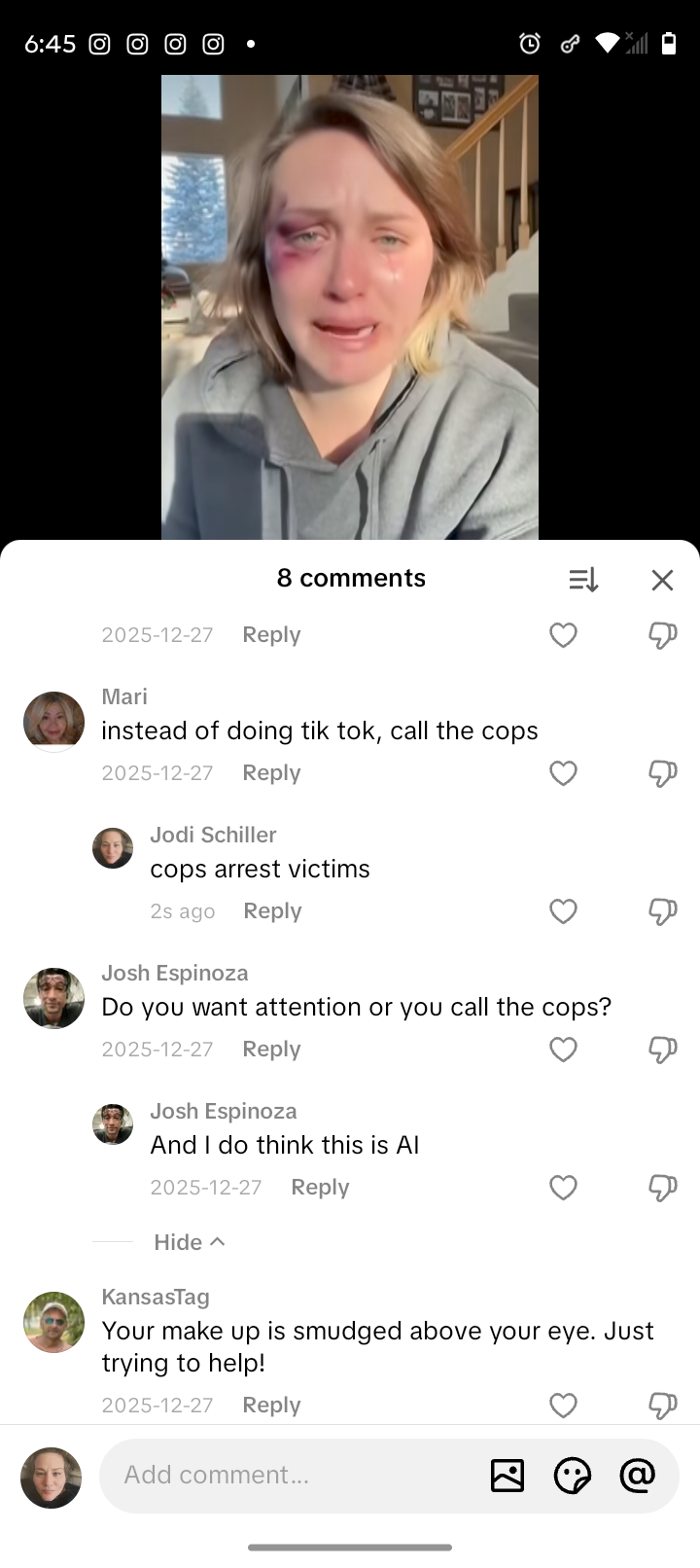Like Jodi Schiller's reply

pos(564,911)
